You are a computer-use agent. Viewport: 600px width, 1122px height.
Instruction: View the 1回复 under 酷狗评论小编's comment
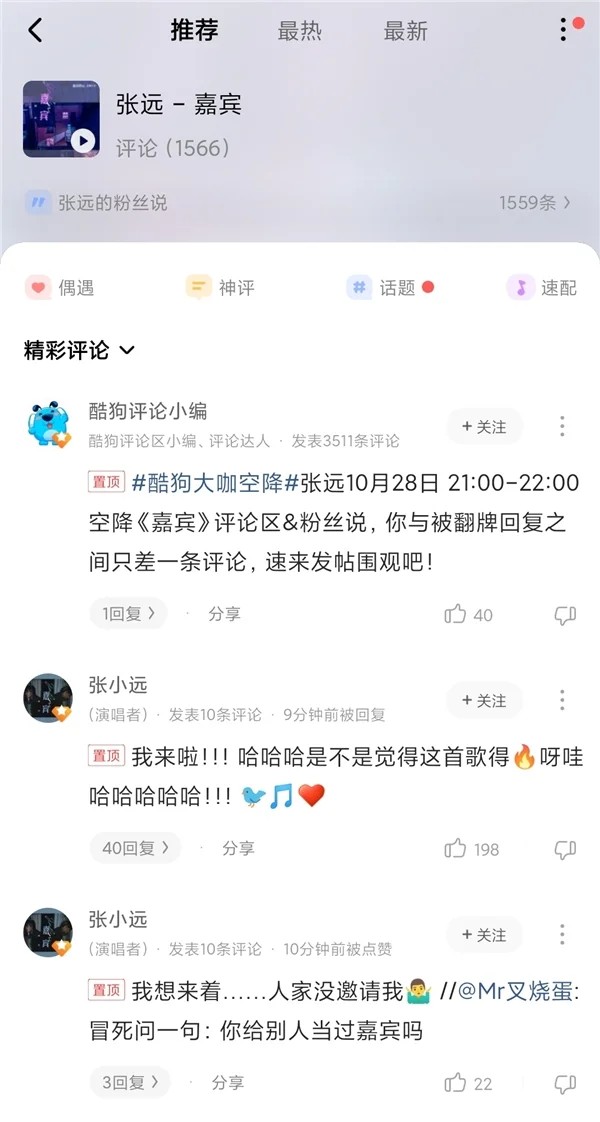pos(129,614)
